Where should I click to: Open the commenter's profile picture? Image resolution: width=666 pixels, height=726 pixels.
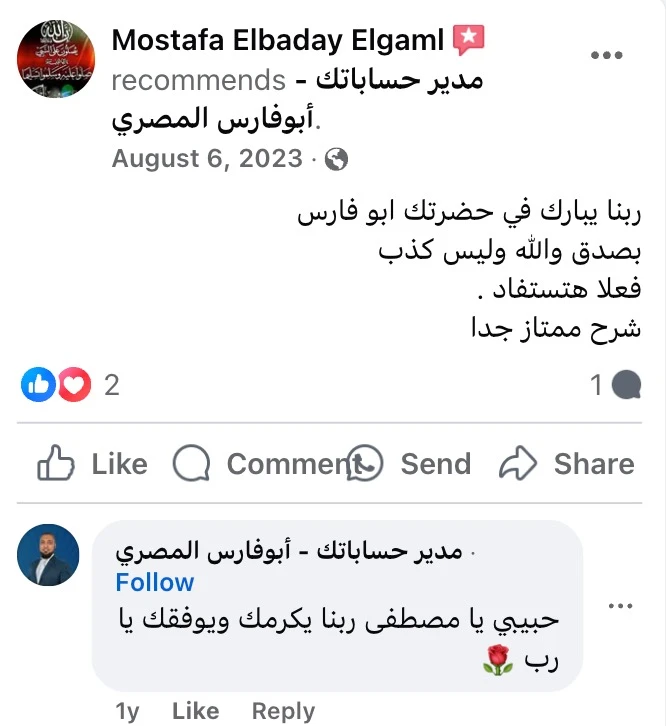(48, 555)
